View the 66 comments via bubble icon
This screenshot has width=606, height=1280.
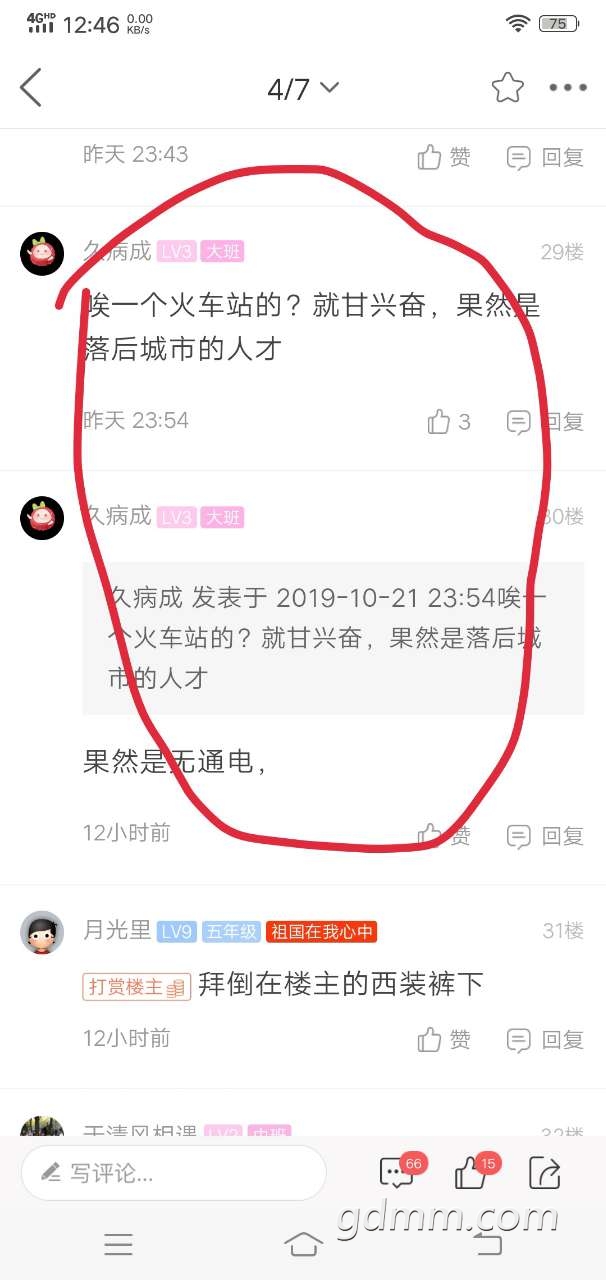pyautogui.click(x=398, y=1173)
